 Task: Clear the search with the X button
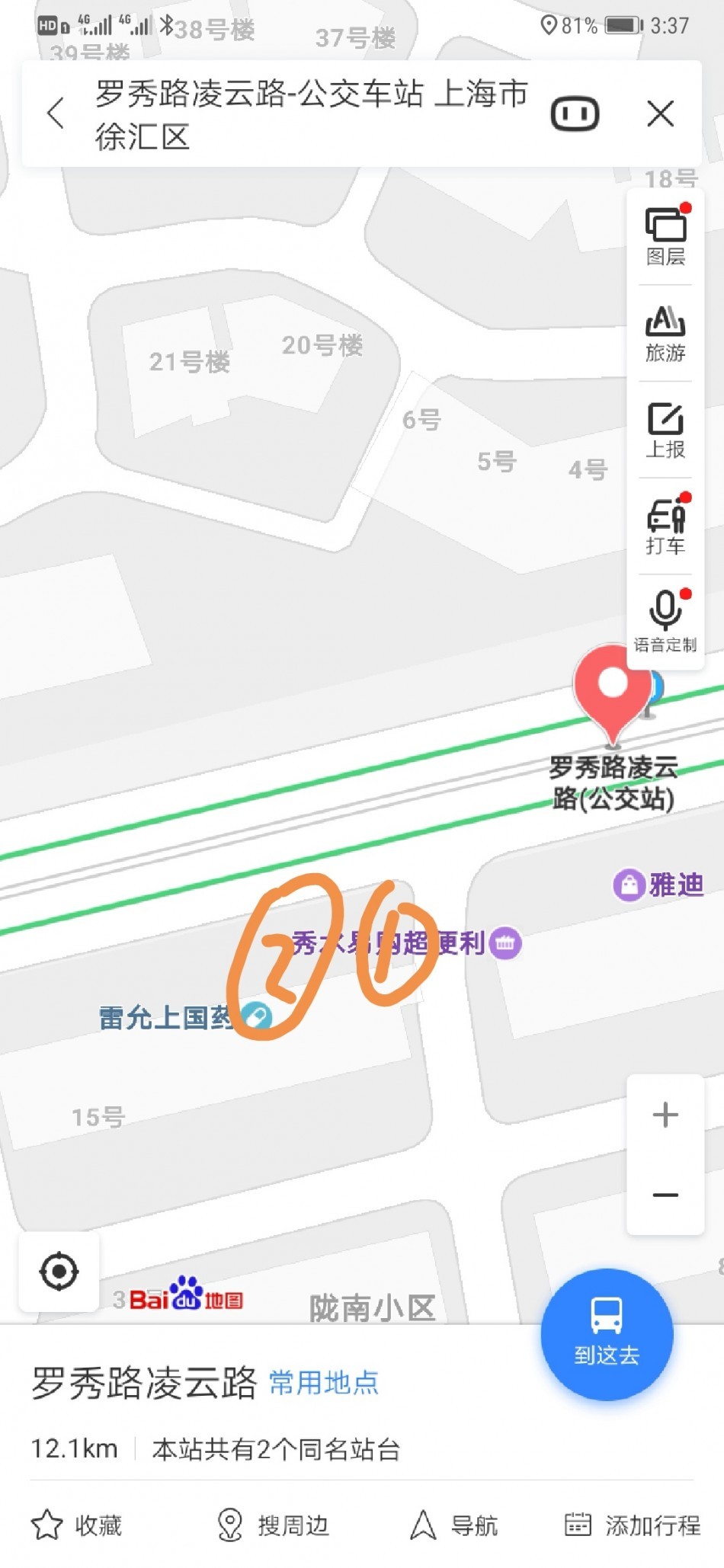660,114
